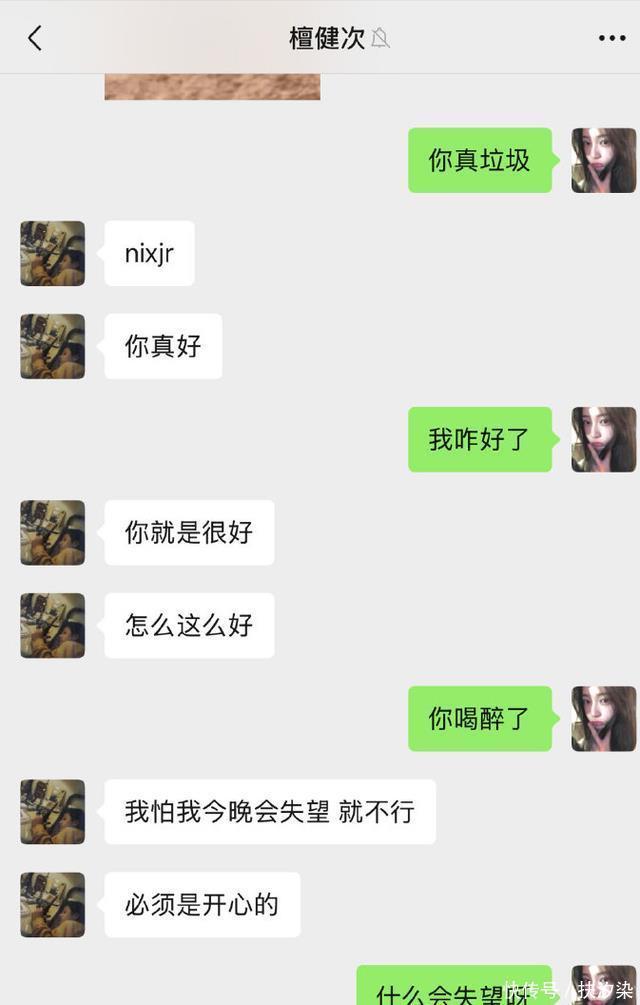The width and height of the screenshot is (640, 1005).
Task: Tap sender's avatar beside 你真垃圾
Action: click(x=603, y=160)
